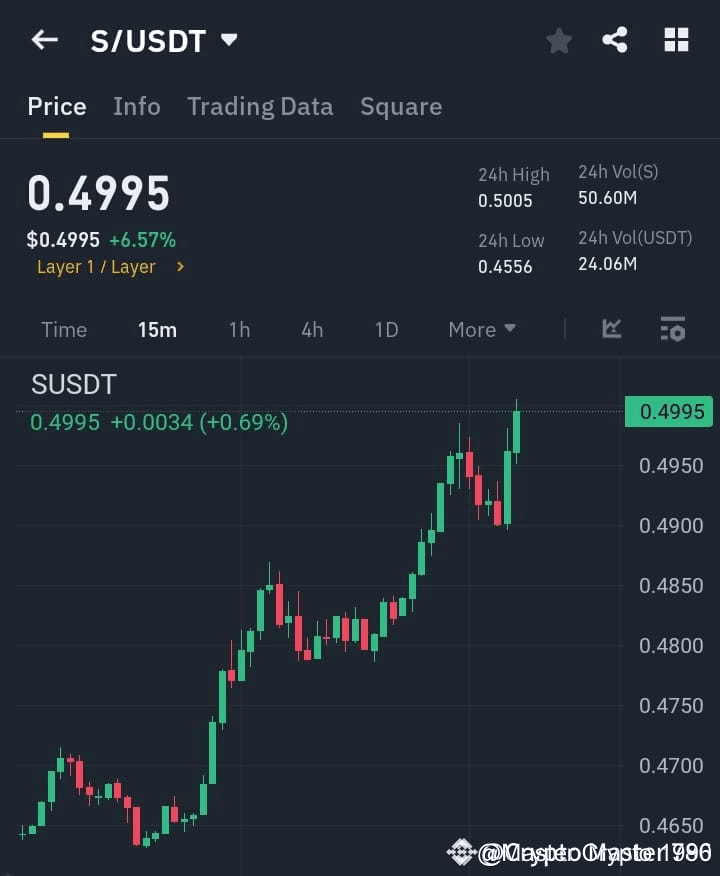Toggle the favorite star for S/USDT
The height and width of the screenshot is (876, 720).
click(x=558, y=40)
